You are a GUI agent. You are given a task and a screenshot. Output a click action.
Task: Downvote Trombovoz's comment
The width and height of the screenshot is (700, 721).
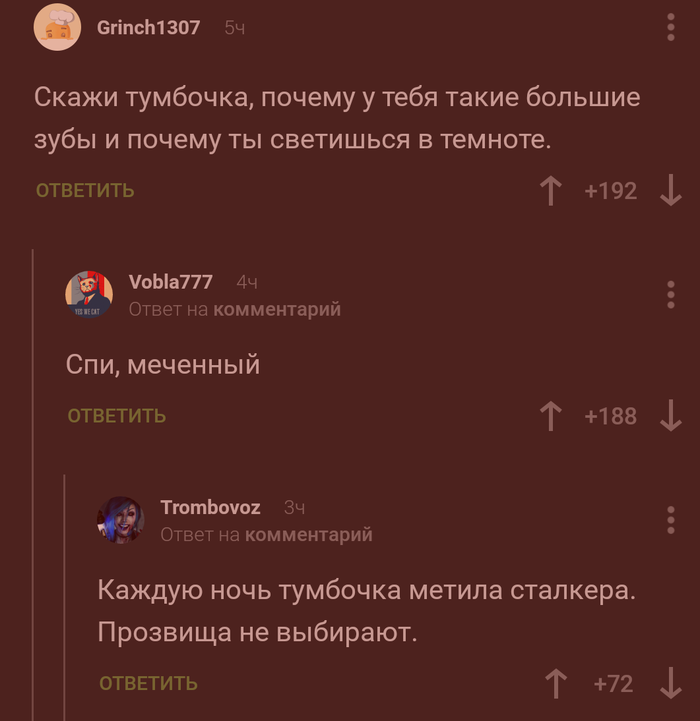[671, 684]
